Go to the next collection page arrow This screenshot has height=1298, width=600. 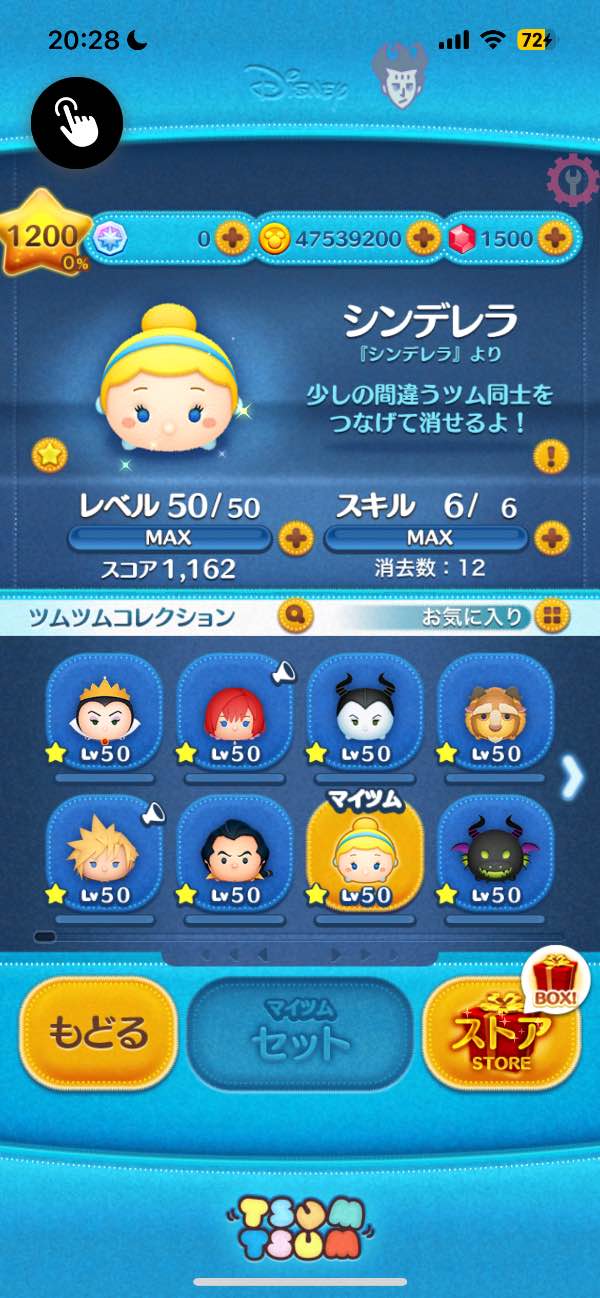point(572,777)
